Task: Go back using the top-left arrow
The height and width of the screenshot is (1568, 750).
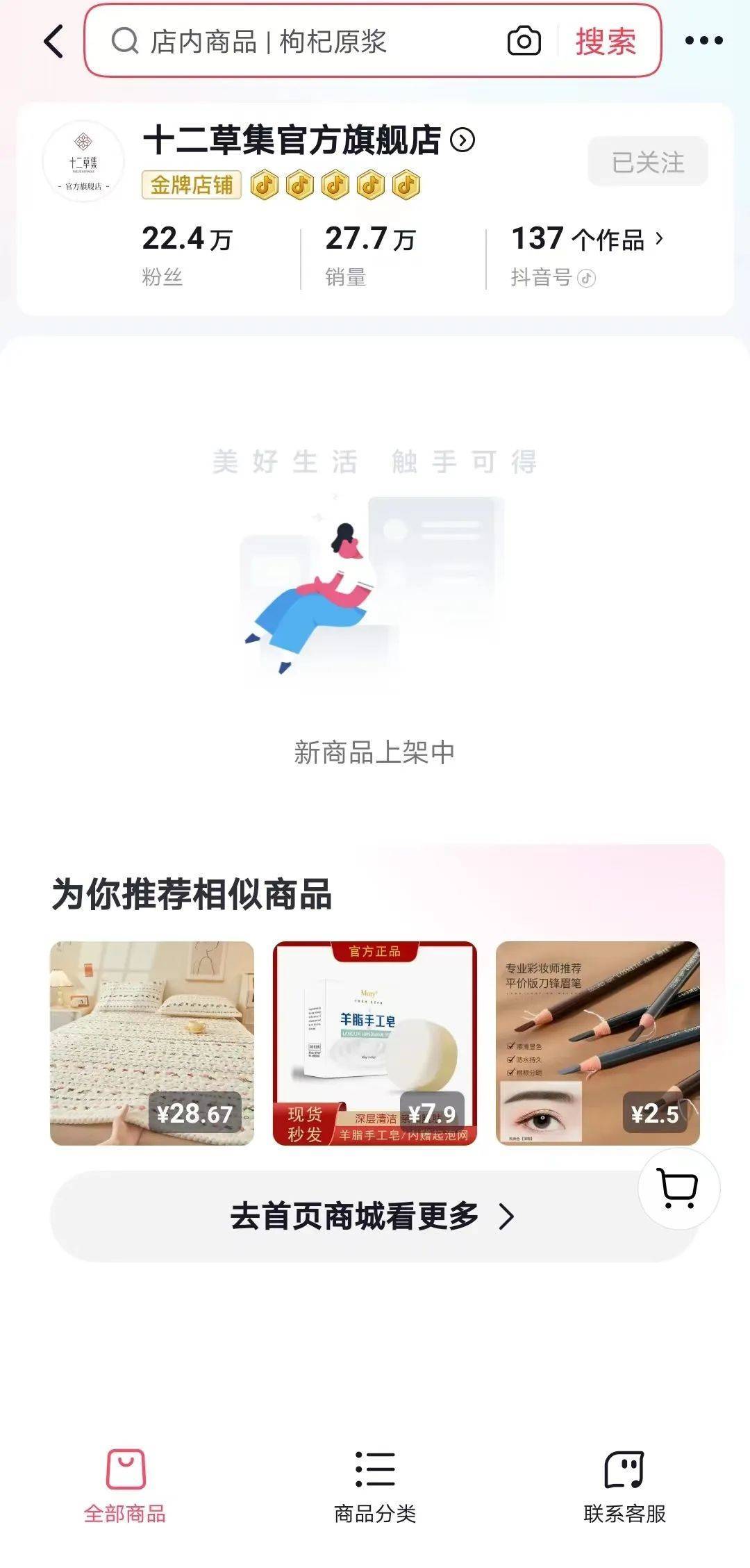Action: click(x=53, y=42)
